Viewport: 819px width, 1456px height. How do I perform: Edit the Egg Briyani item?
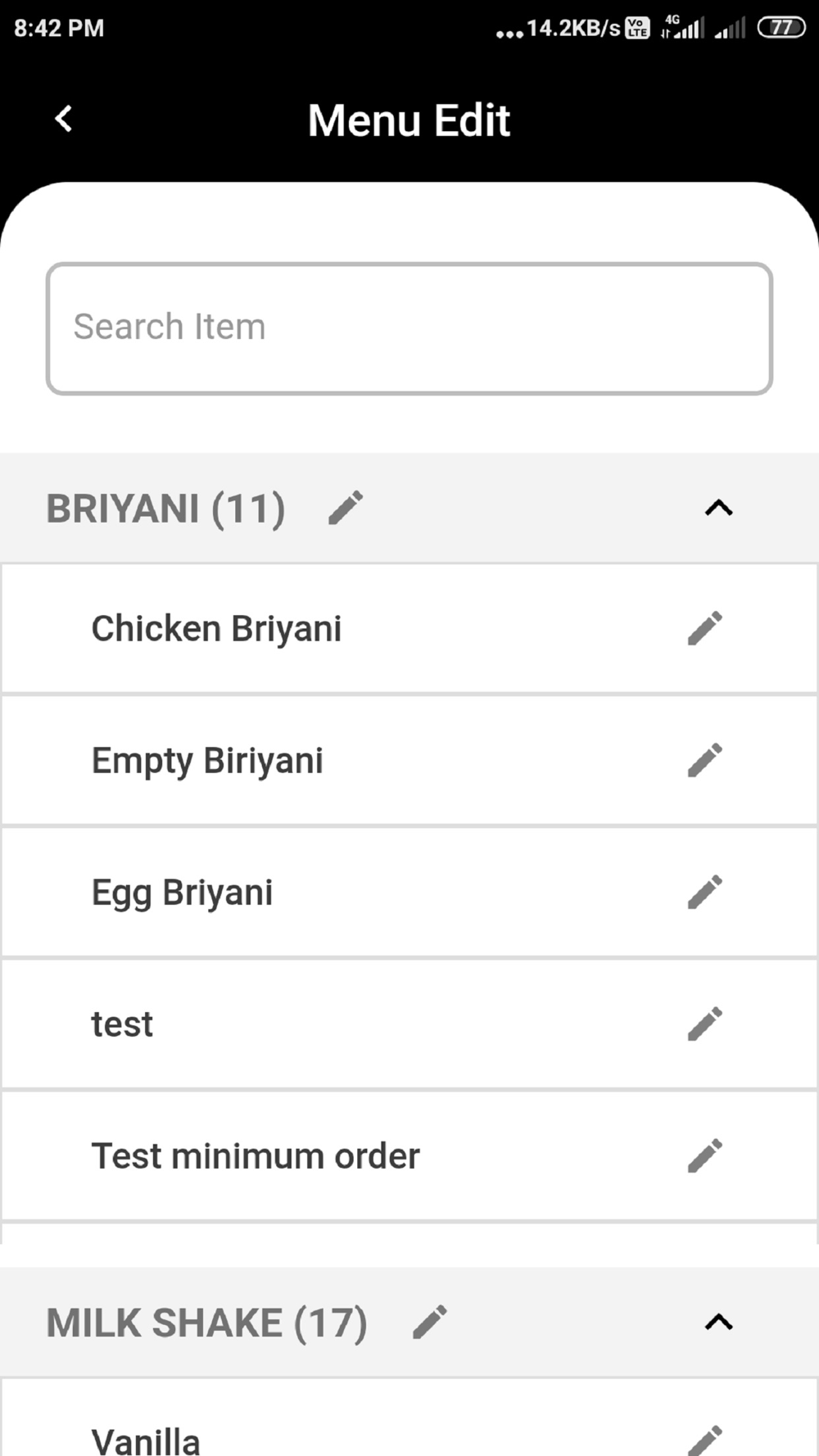tap(704, 892)
